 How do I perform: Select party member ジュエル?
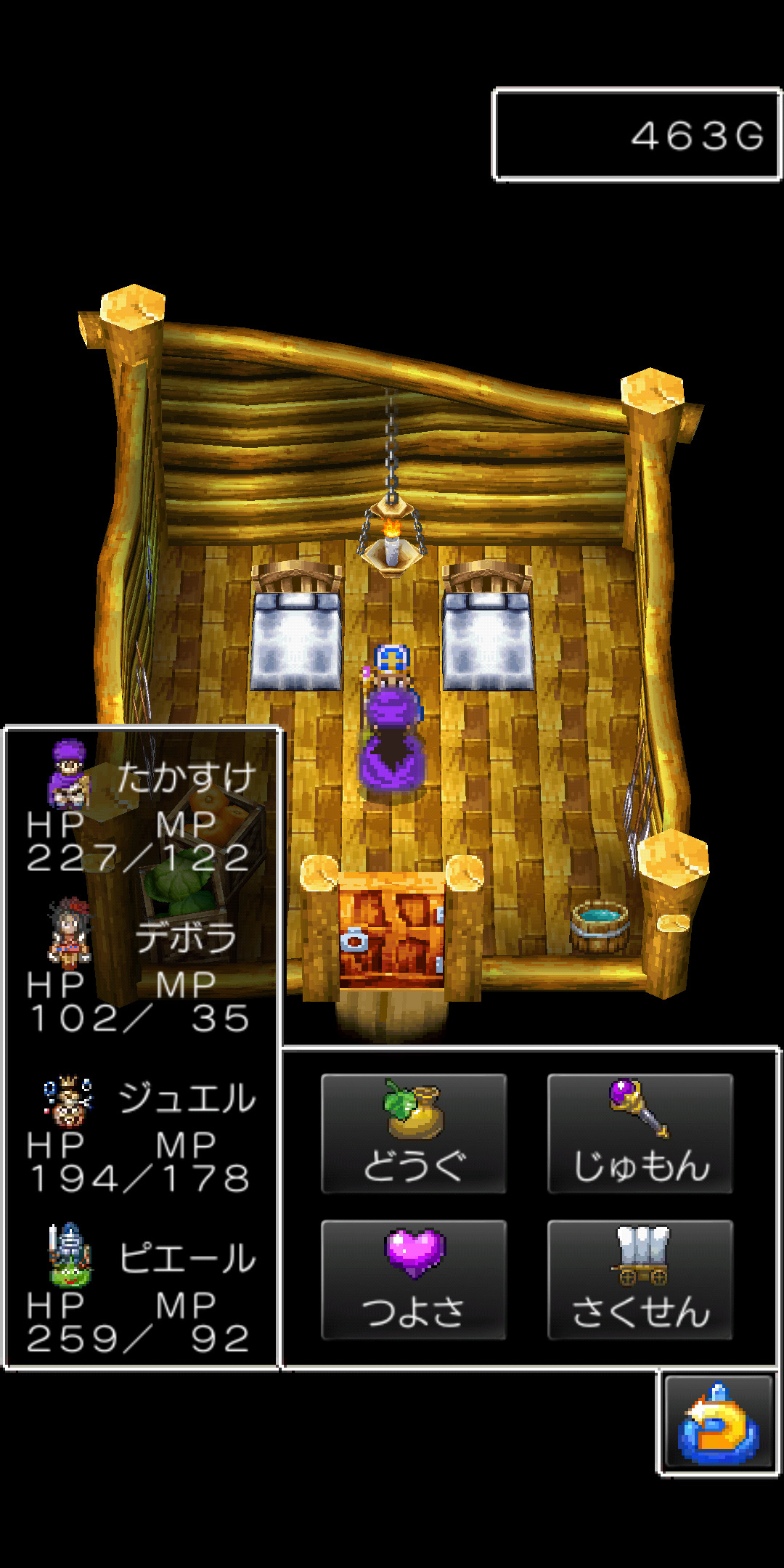[142, 1127]
